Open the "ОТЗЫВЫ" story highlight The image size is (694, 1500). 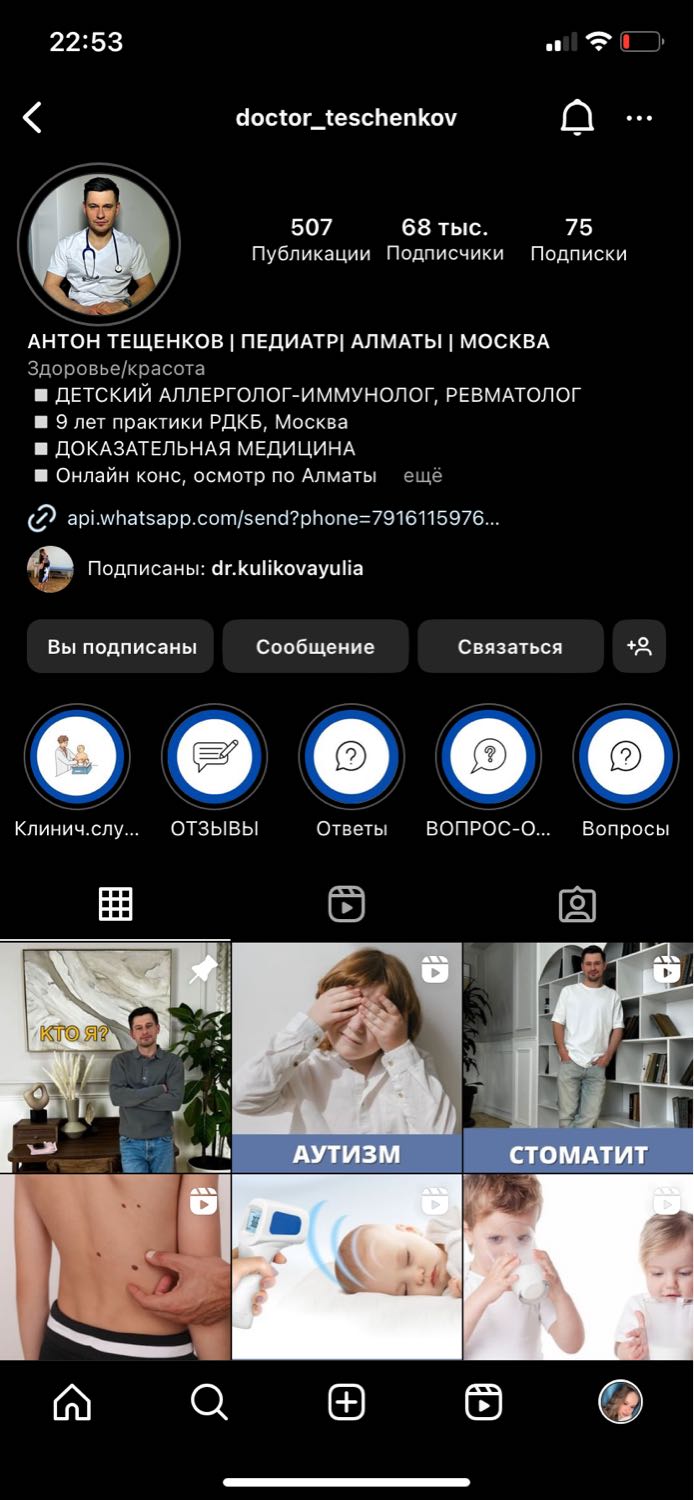coord(214,757)
